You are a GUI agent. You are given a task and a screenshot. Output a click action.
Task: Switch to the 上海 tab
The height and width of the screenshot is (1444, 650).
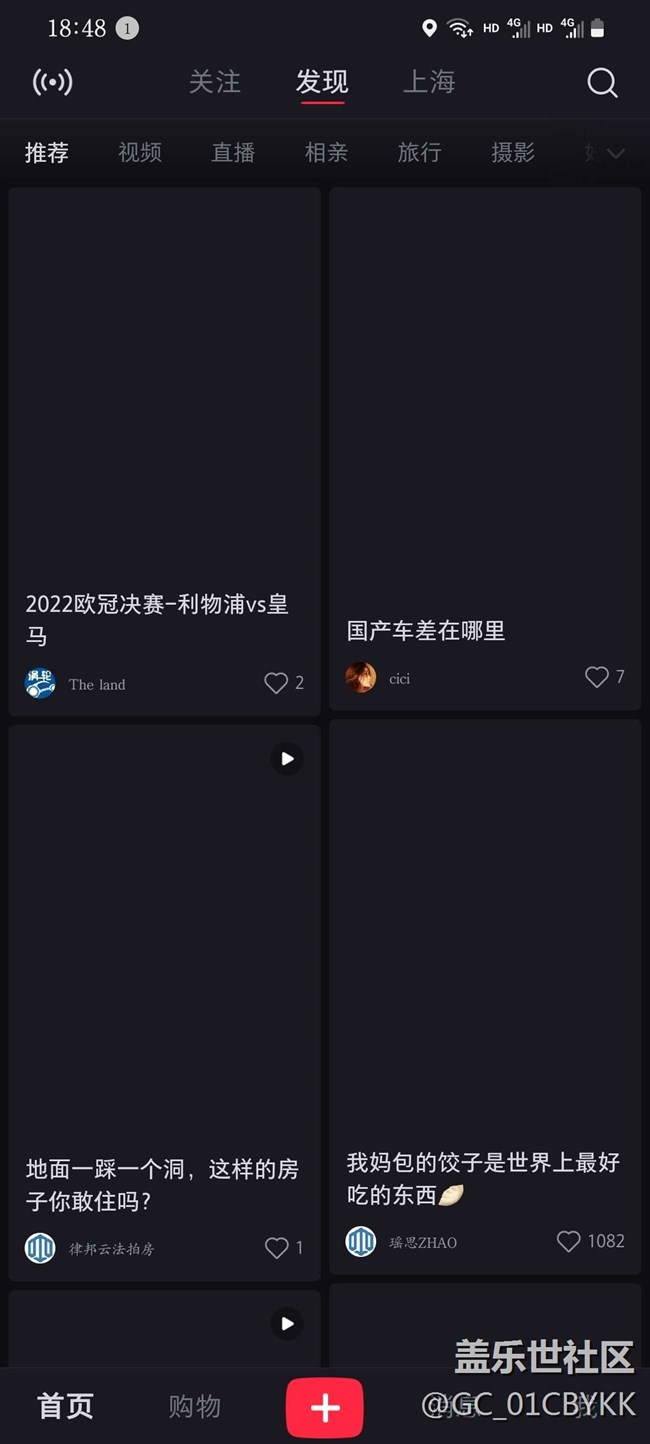pyautogui.click(x=429, y=82)
